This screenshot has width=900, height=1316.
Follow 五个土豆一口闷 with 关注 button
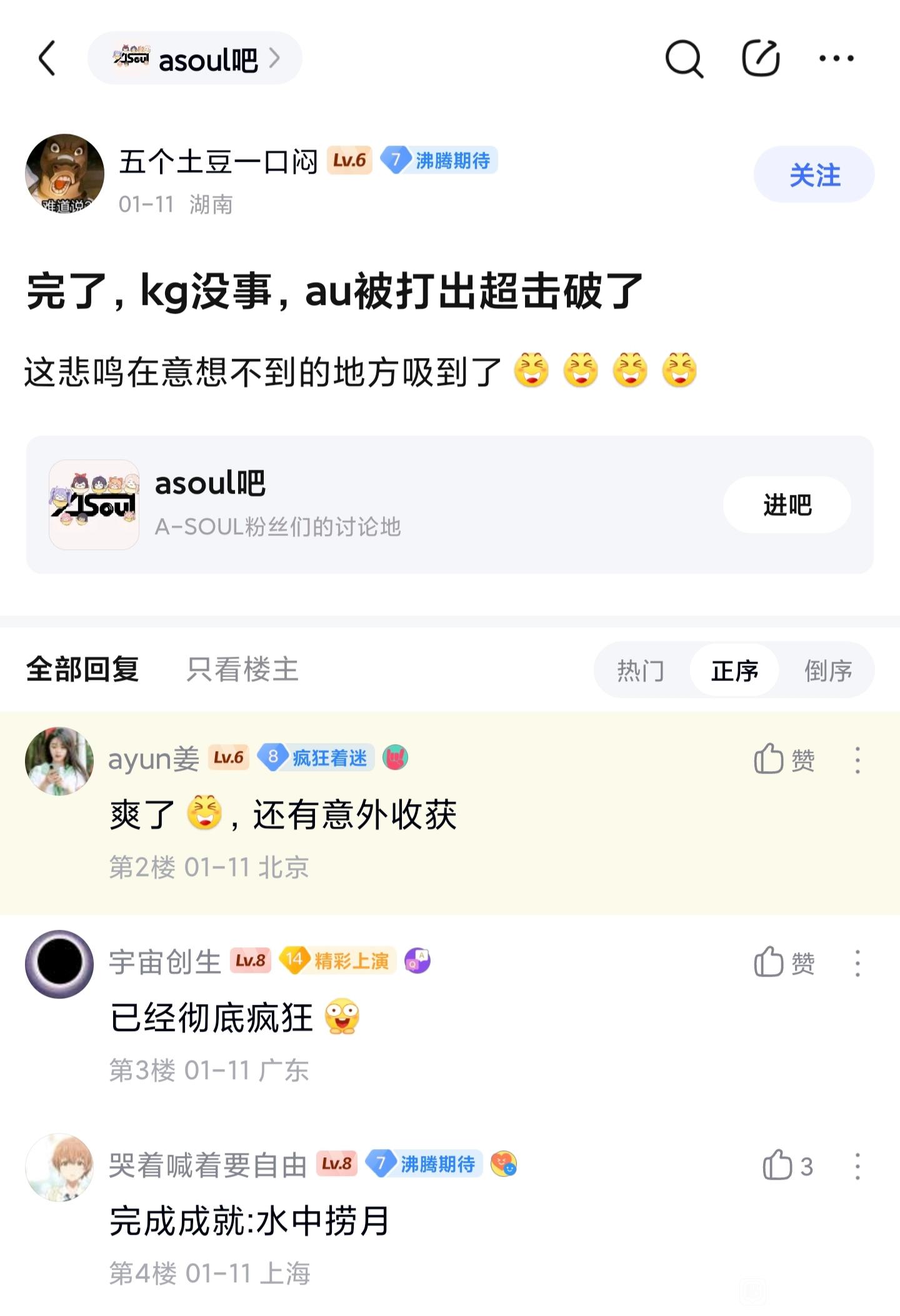pyautogui.click(x=814, y=175)
